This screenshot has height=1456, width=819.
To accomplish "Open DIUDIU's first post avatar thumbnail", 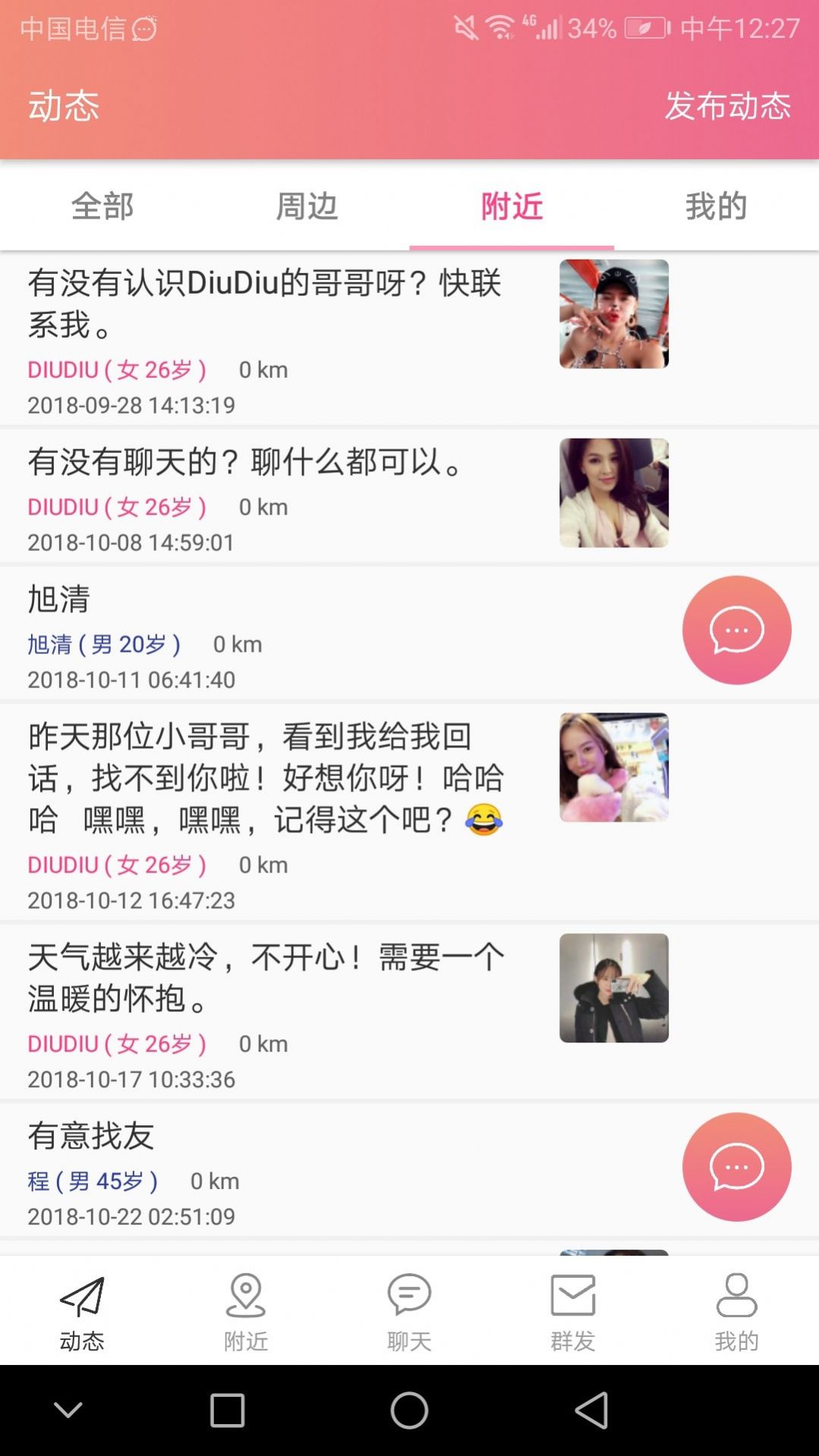I will 613,313.
